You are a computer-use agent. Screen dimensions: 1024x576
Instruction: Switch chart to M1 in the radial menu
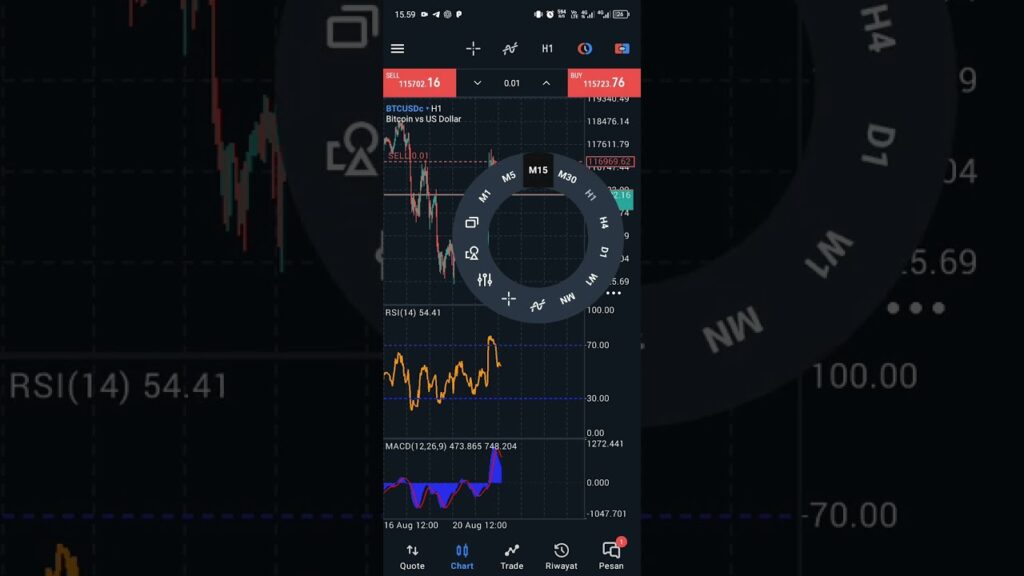tap(485, 196)
